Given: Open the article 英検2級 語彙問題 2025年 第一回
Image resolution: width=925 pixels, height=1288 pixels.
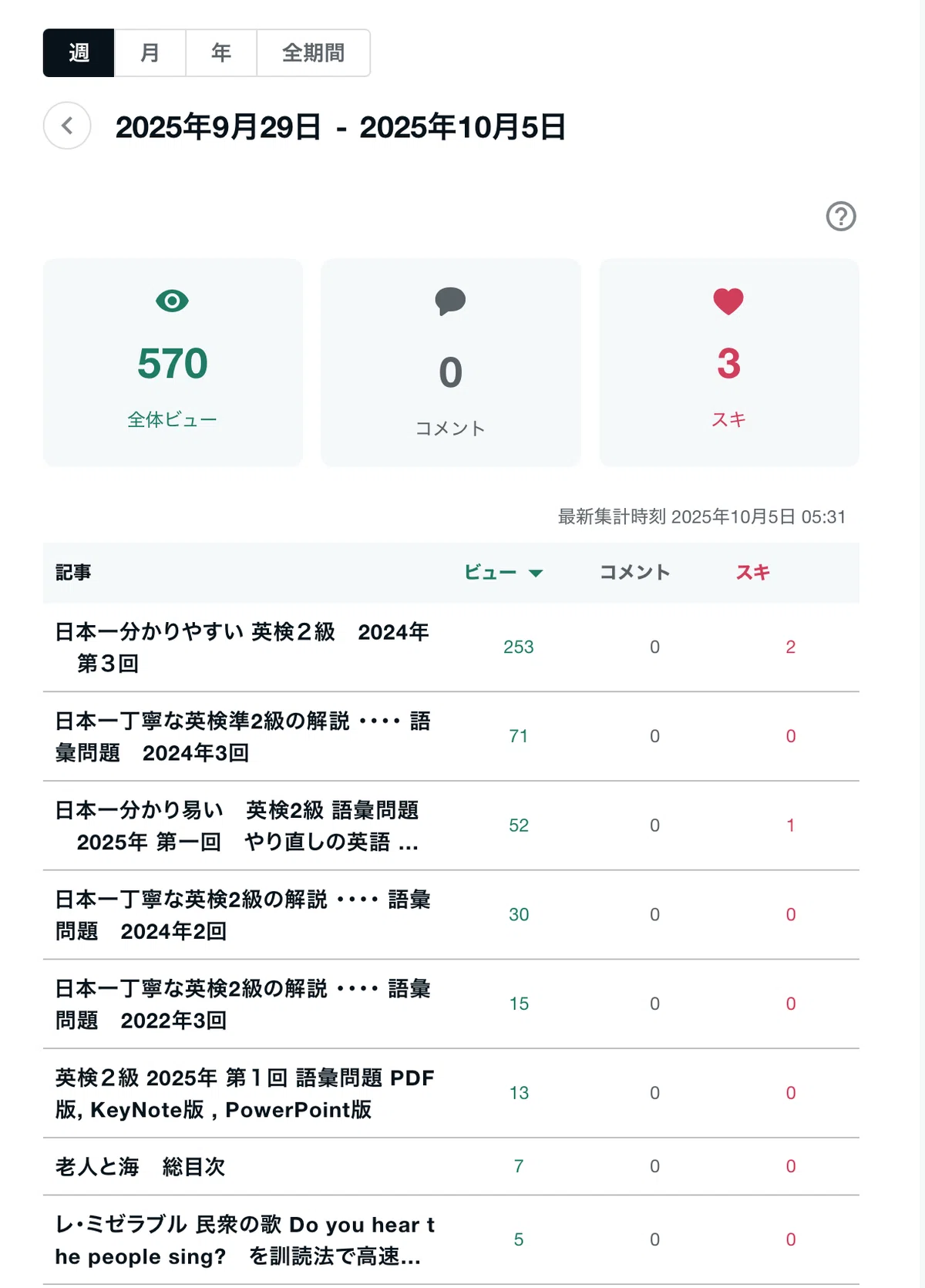Looking at the screenshot, I should (237, 826).
